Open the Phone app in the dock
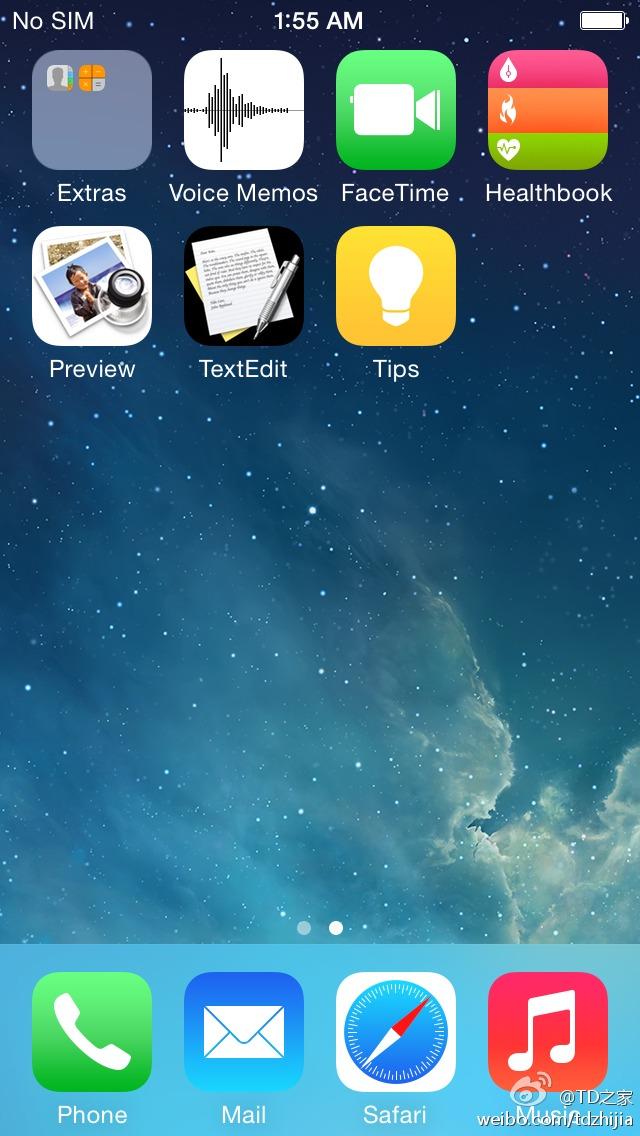This screenshot has width=640, height=1136. (92, 1032)
